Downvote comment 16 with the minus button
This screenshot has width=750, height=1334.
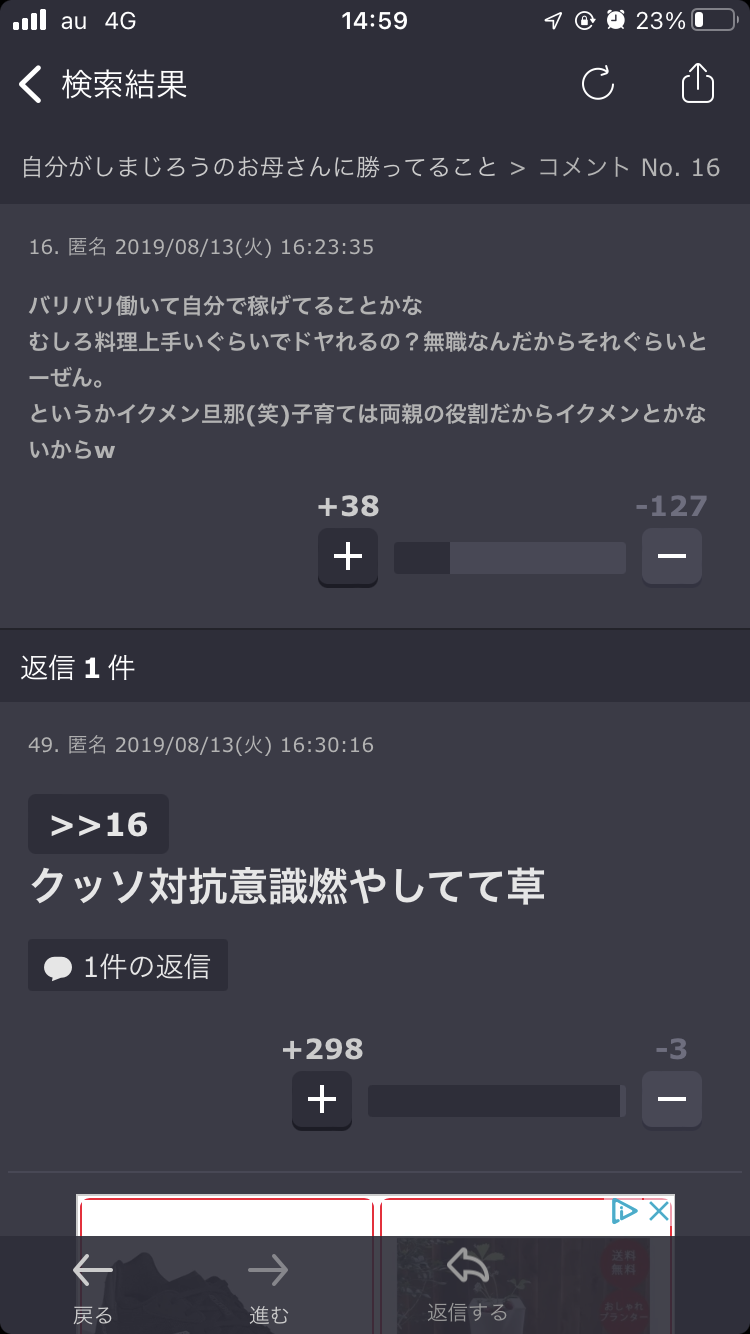click(672, 556)
